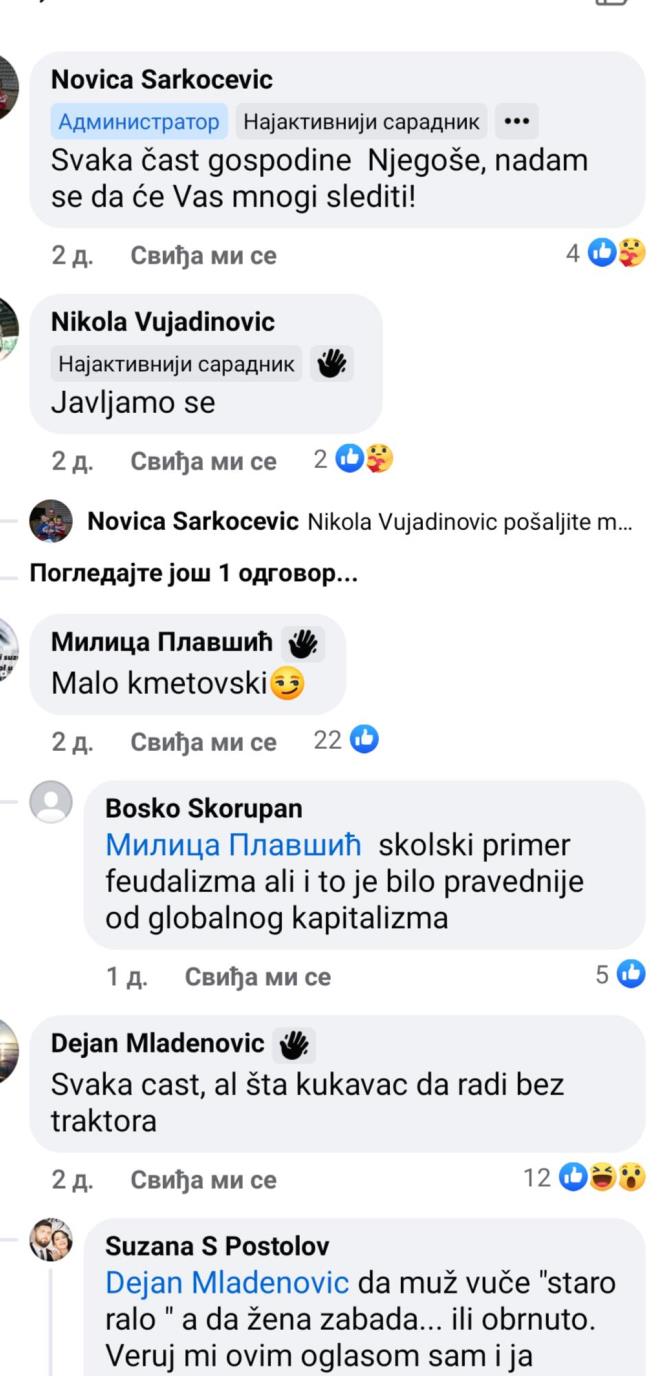Open the three-dots badge menu on Novica's comment

tap(515, 122)
